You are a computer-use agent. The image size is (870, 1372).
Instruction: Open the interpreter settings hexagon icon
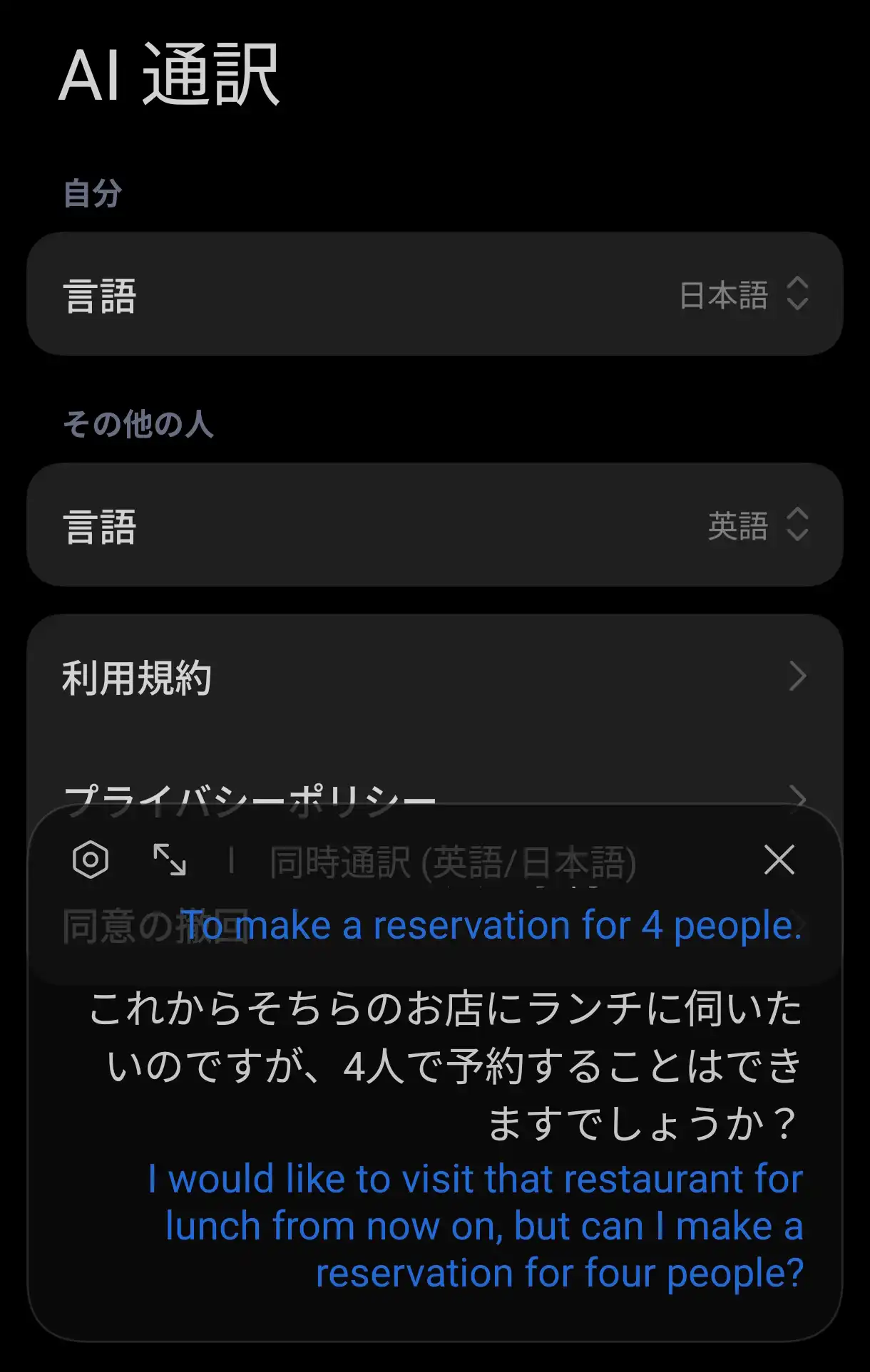pyautogui.click(x=90, y=860)
